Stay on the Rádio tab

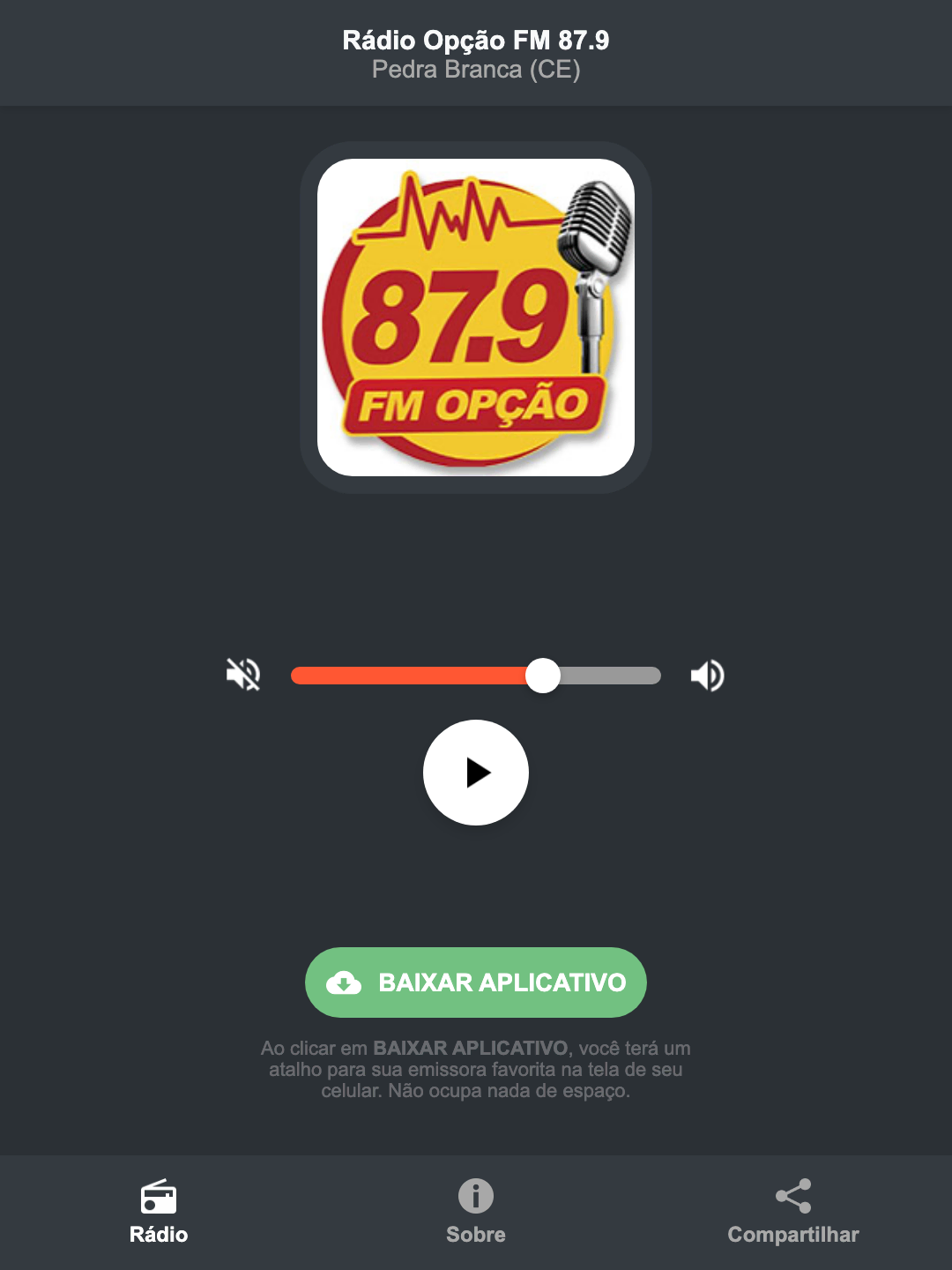point(159,1213)
